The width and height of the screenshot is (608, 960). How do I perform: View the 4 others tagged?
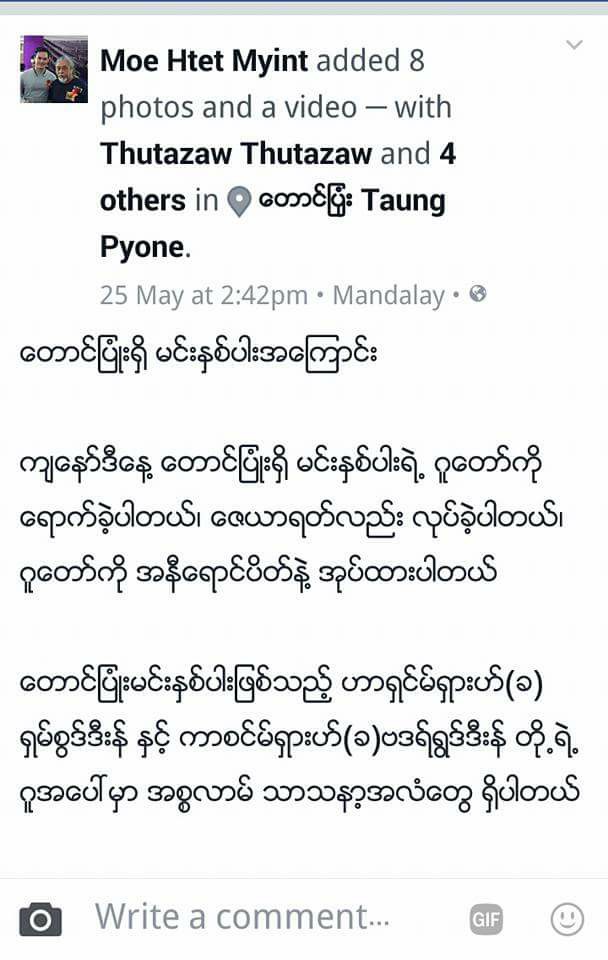143,200
